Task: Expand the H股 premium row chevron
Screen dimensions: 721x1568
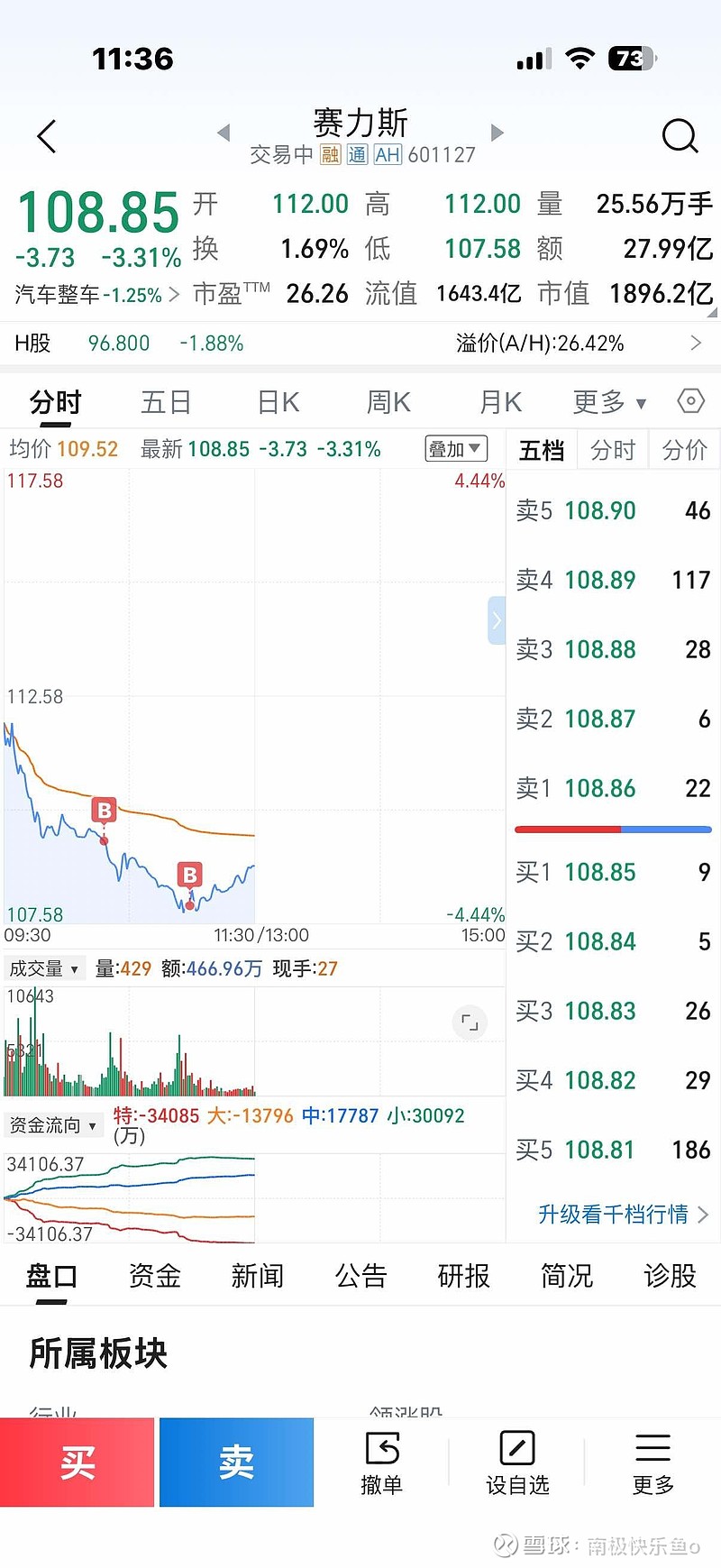Action: click(x=695, y=343)
